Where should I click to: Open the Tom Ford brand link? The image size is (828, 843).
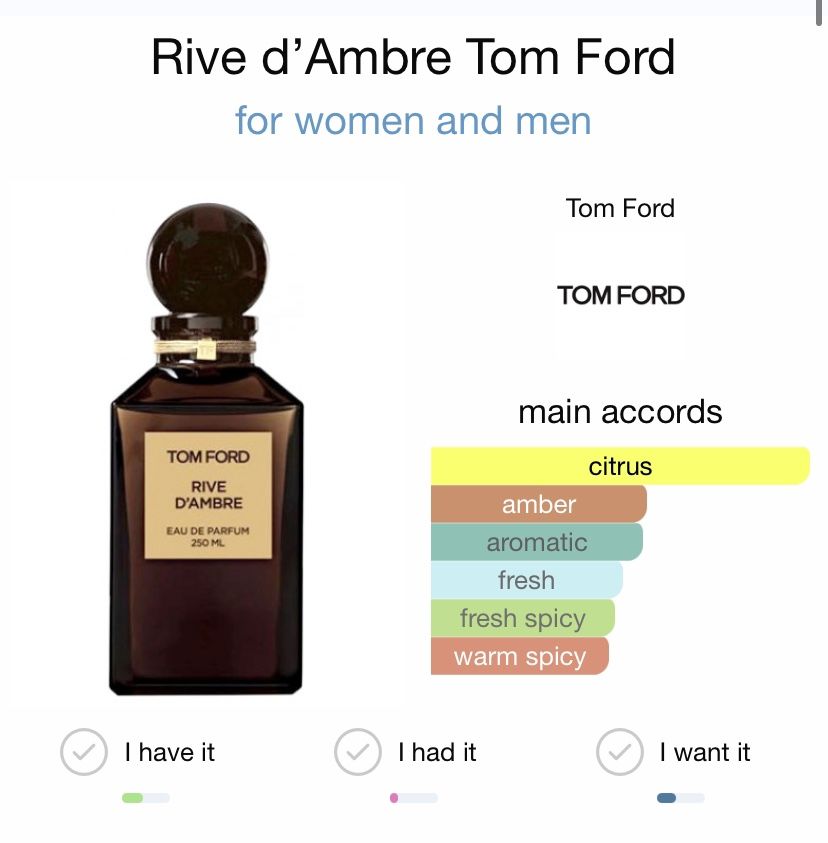tap(620, 208)
